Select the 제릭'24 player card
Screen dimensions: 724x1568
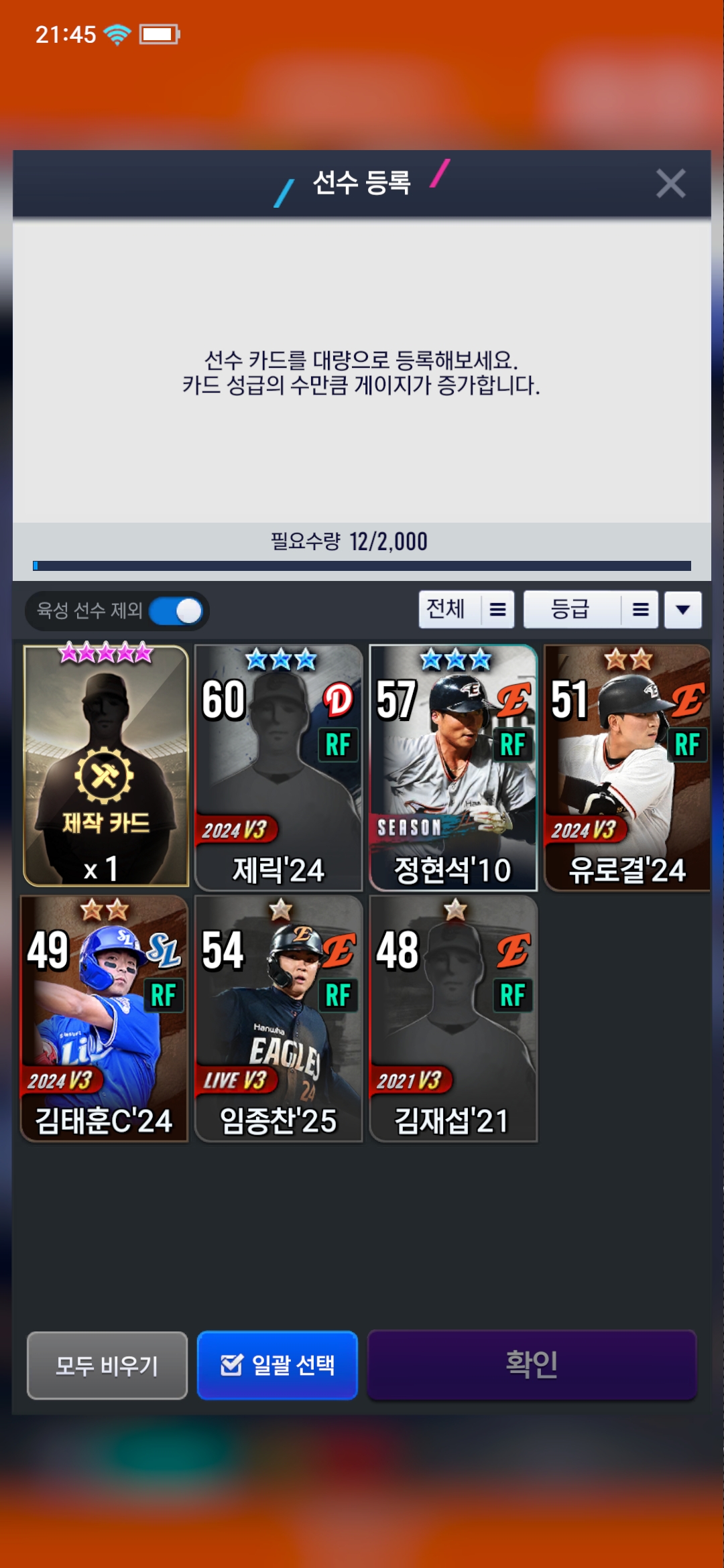pyautogui.click(x=278, y=767)
